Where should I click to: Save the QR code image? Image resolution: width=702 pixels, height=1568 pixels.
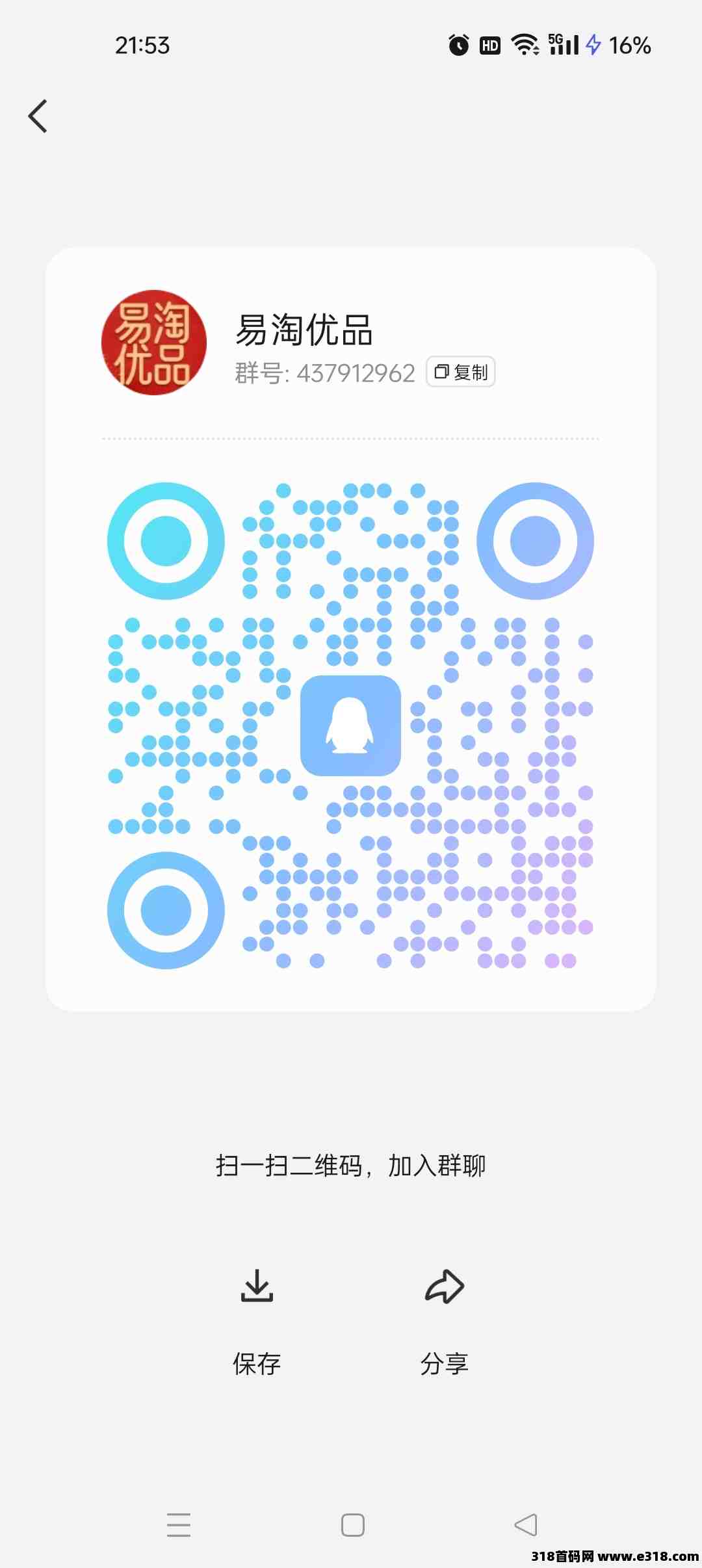coord(257,1322)
